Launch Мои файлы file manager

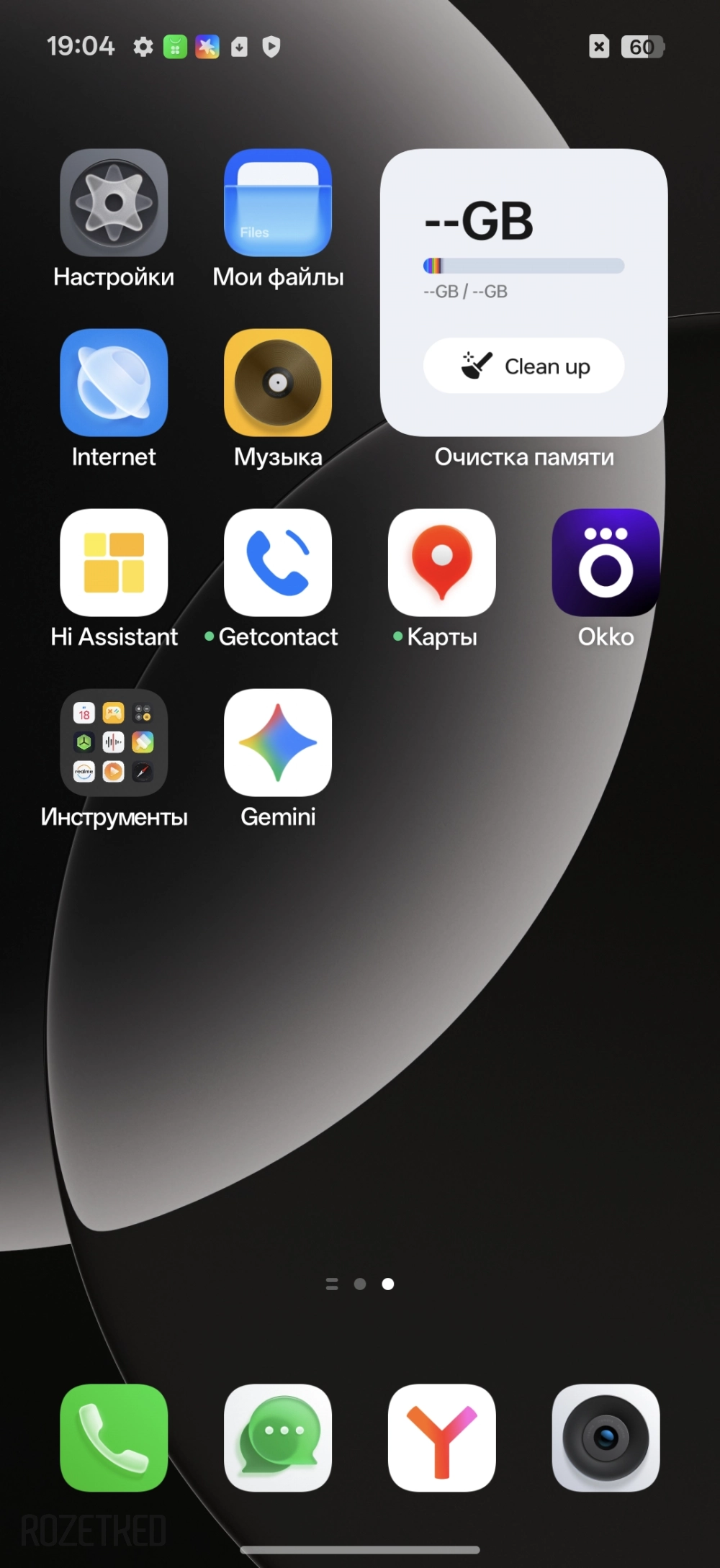(278, 203)
